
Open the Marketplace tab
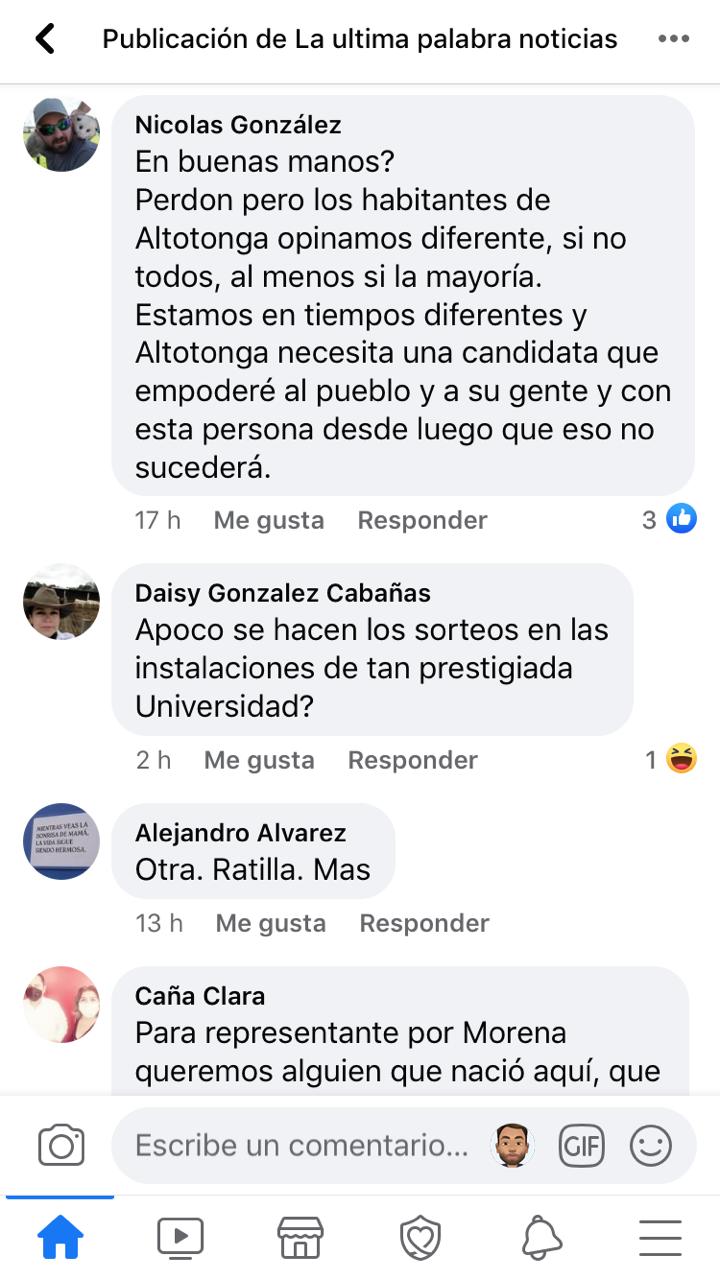(x=300, y=1238)
